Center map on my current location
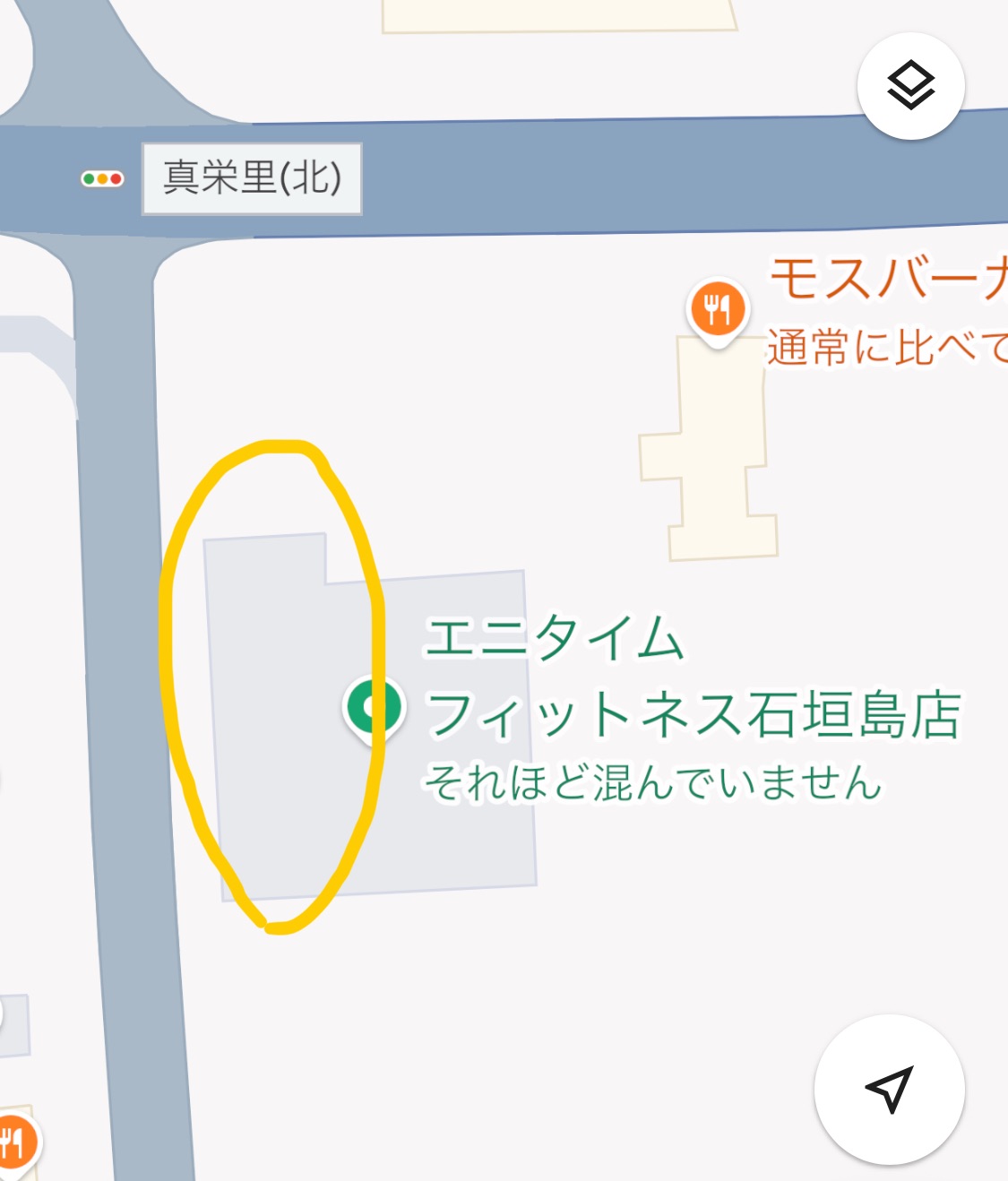 click(x=889, y=1089)
